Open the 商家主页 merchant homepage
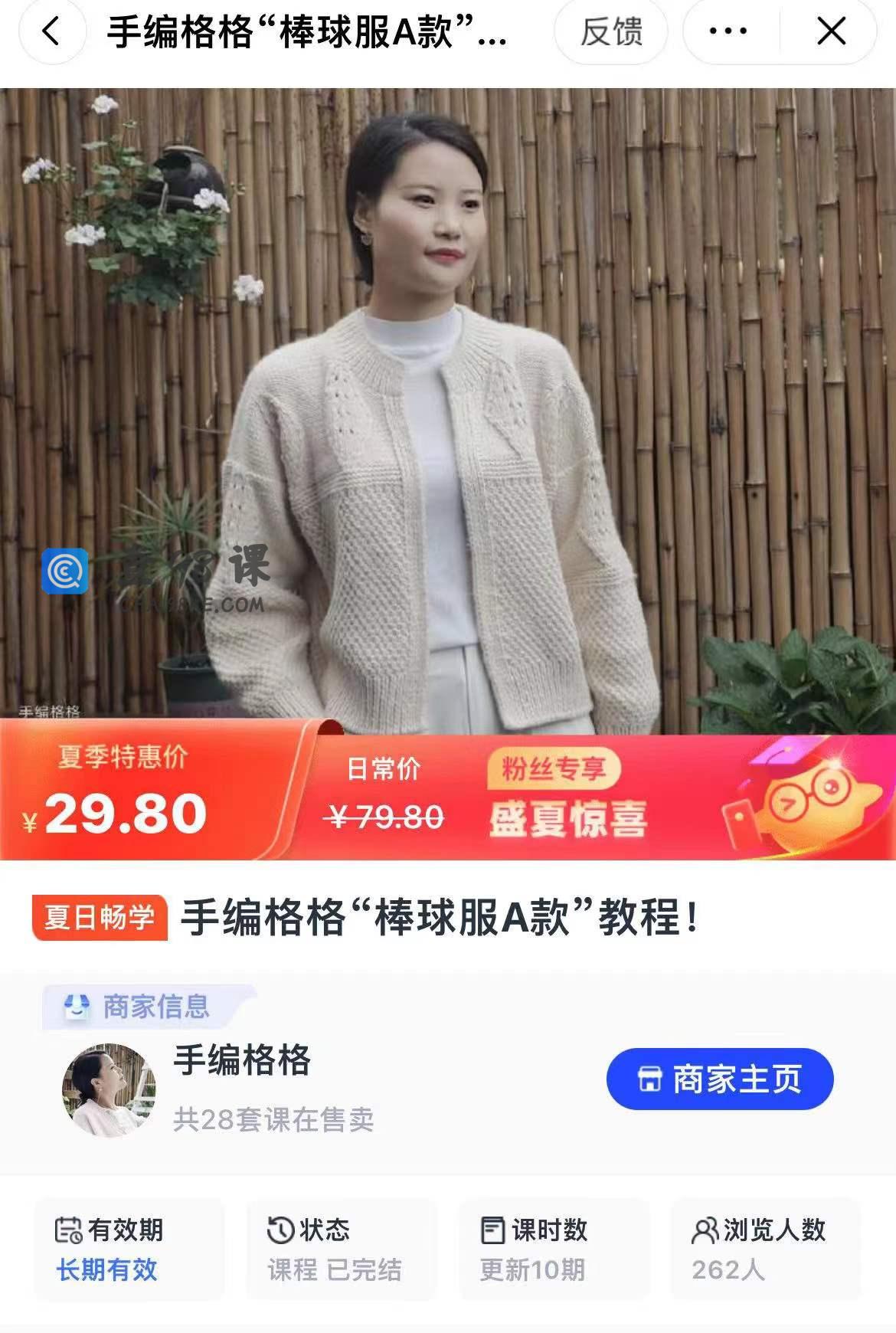The height and width of the screenshot is (1333, 896). [719, 1079]
